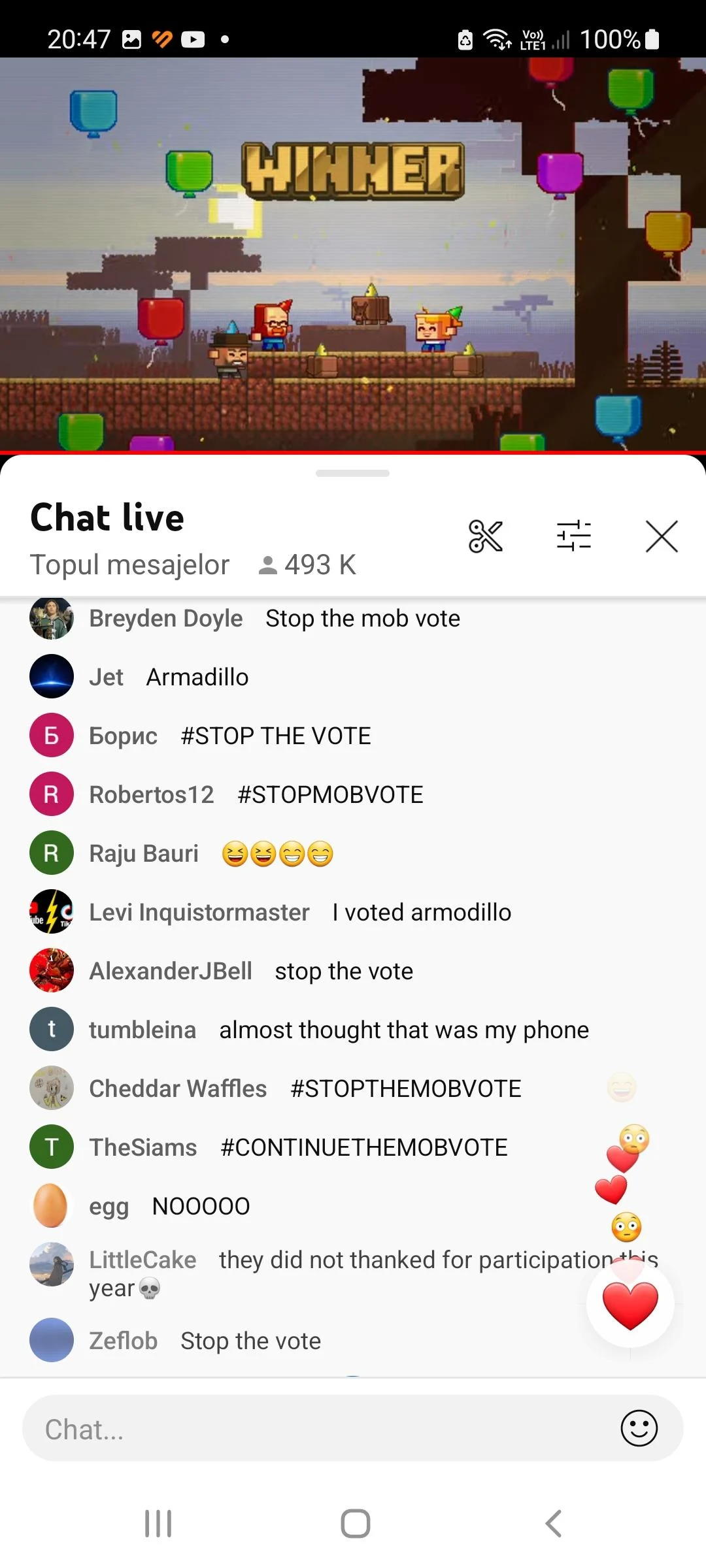706x1568 pixels.
Task: Go back with the system back button
Action: coord(553,1524)
